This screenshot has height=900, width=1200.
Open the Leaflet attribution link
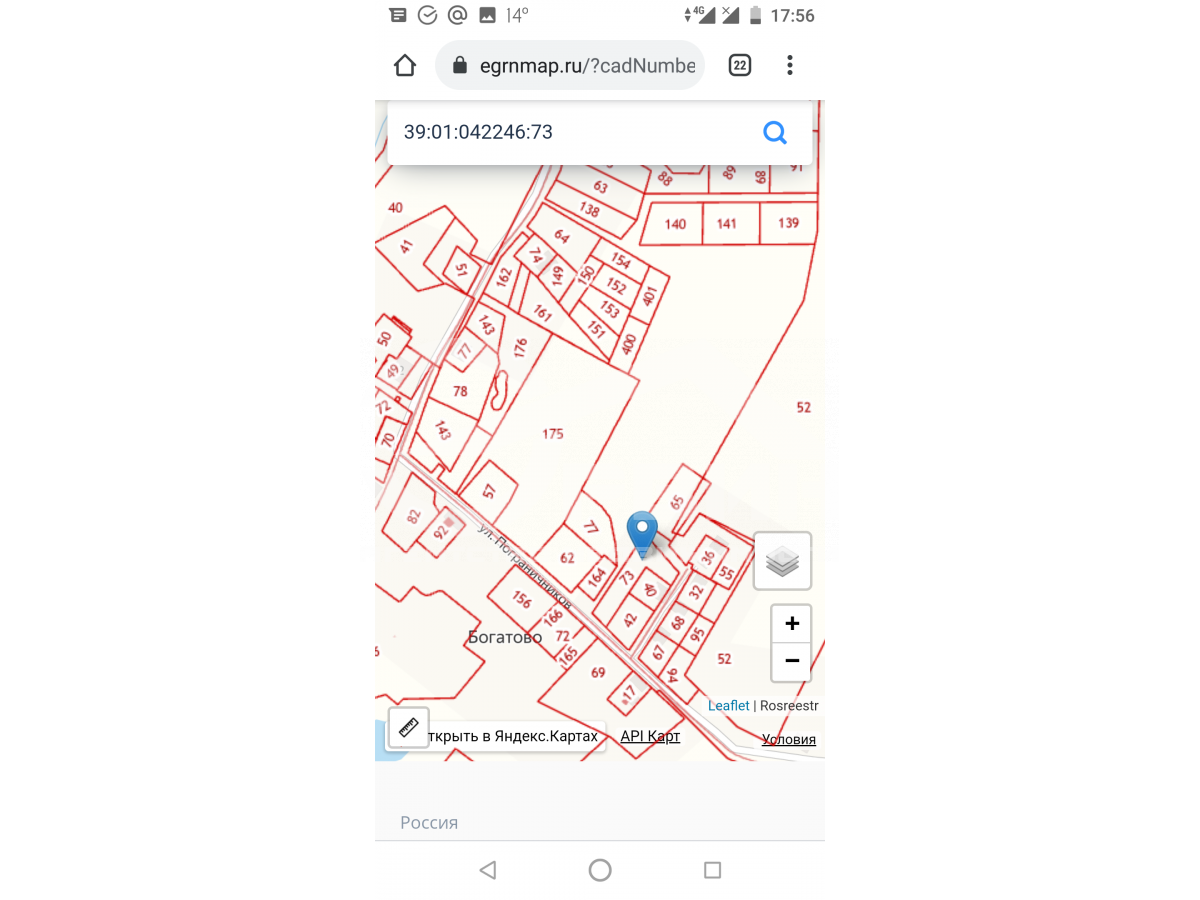click(x=728, y=706)
